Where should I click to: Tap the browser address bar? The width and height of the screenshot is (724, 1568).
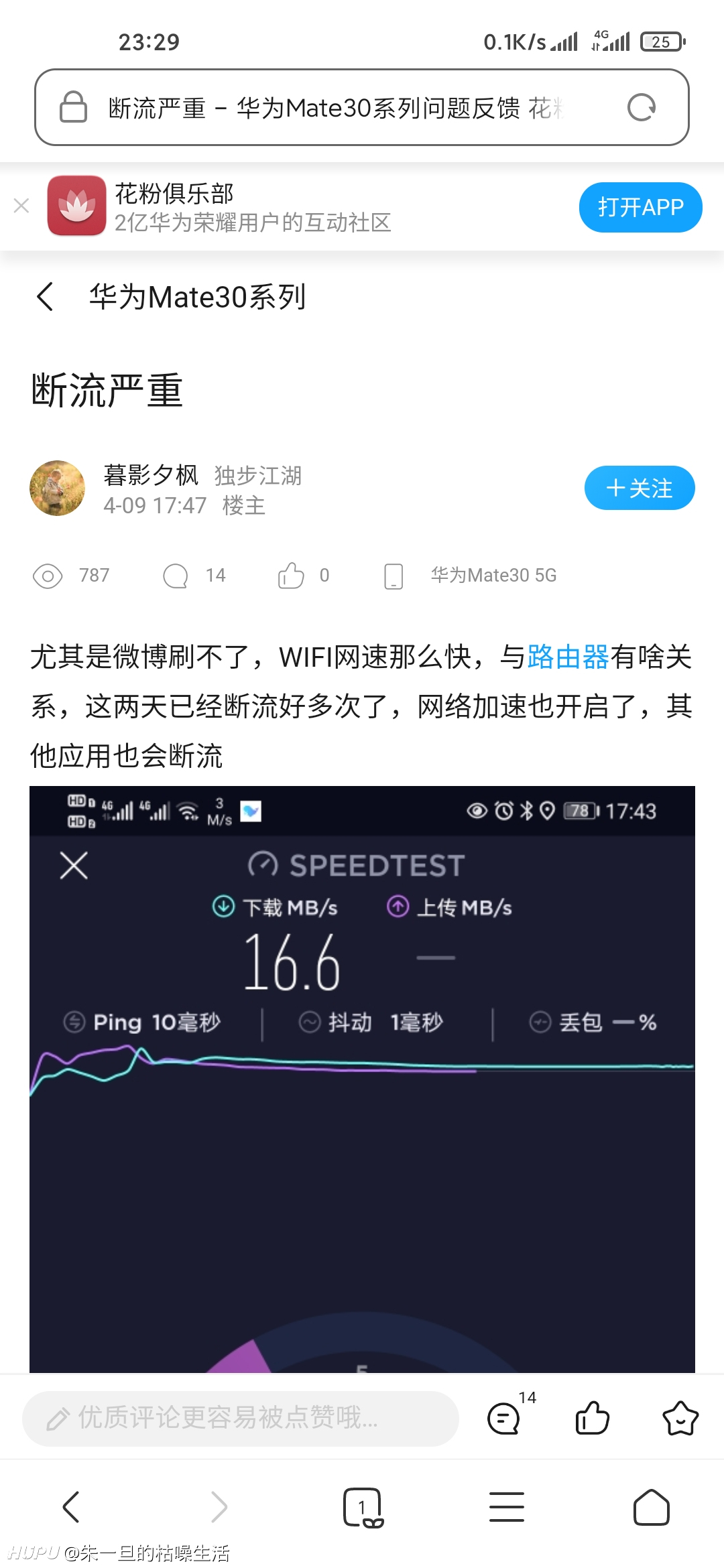click(x=362, y=107)
